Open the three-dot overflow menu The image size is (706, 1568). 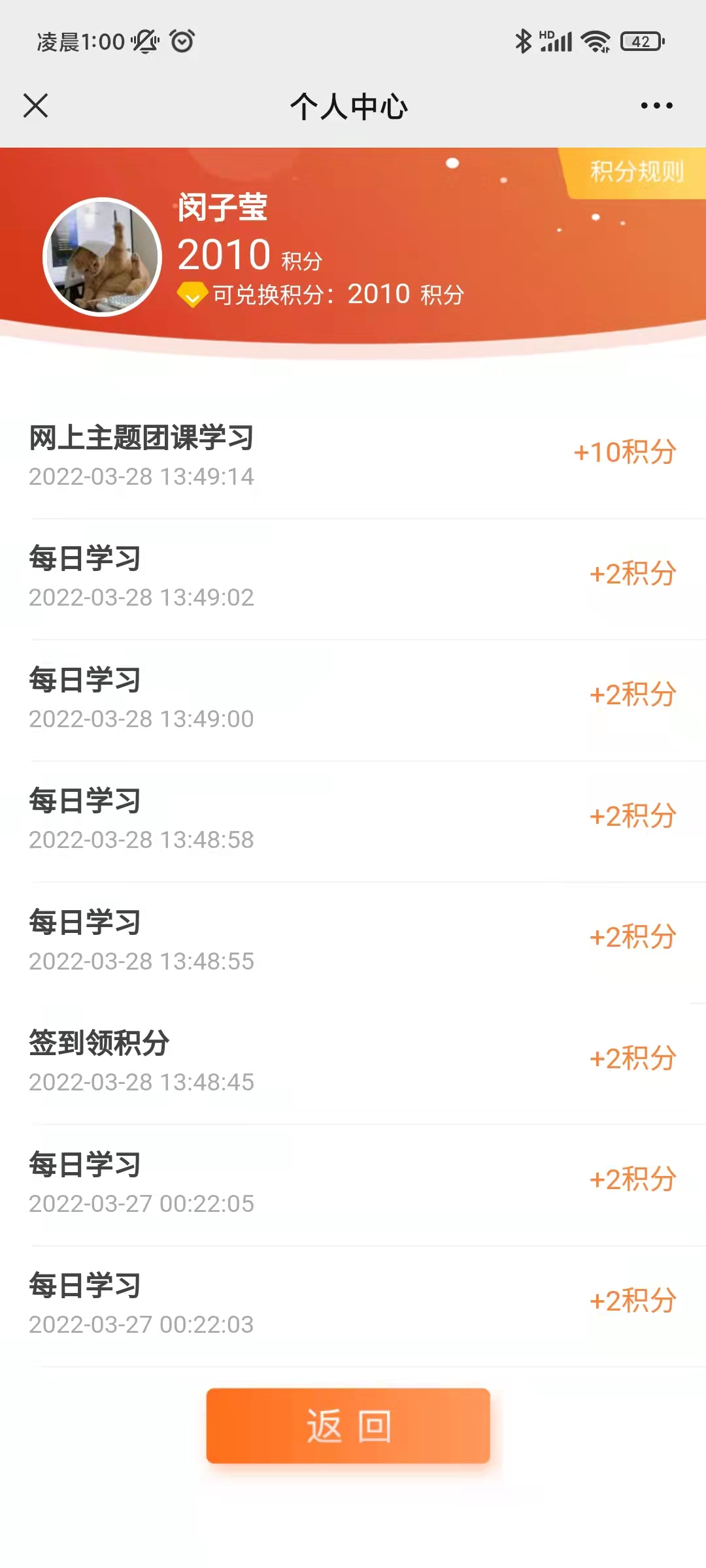[x=656, y=105]
